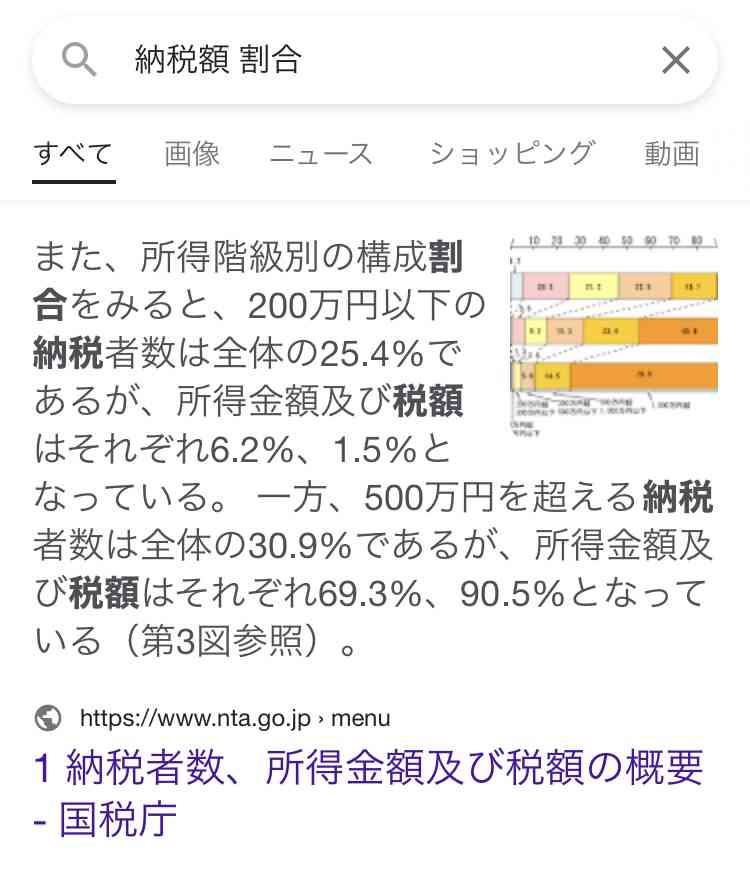Switch to the 画像 (Images) tab
The image size is (750, 874).
click(x=191, y=154)
